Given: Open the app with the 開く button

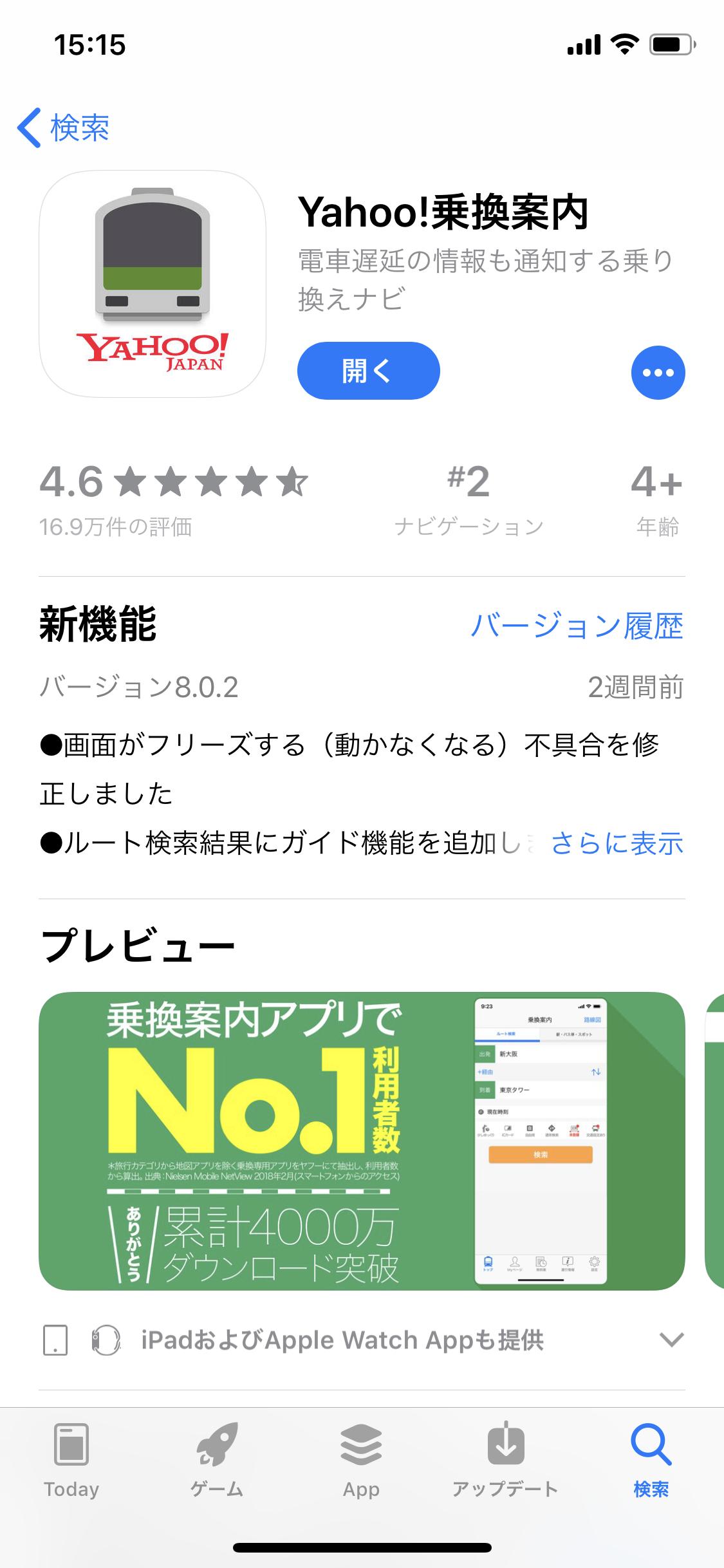Looking at the screenshot, I should pyautogui.click(x=369, y=371).
